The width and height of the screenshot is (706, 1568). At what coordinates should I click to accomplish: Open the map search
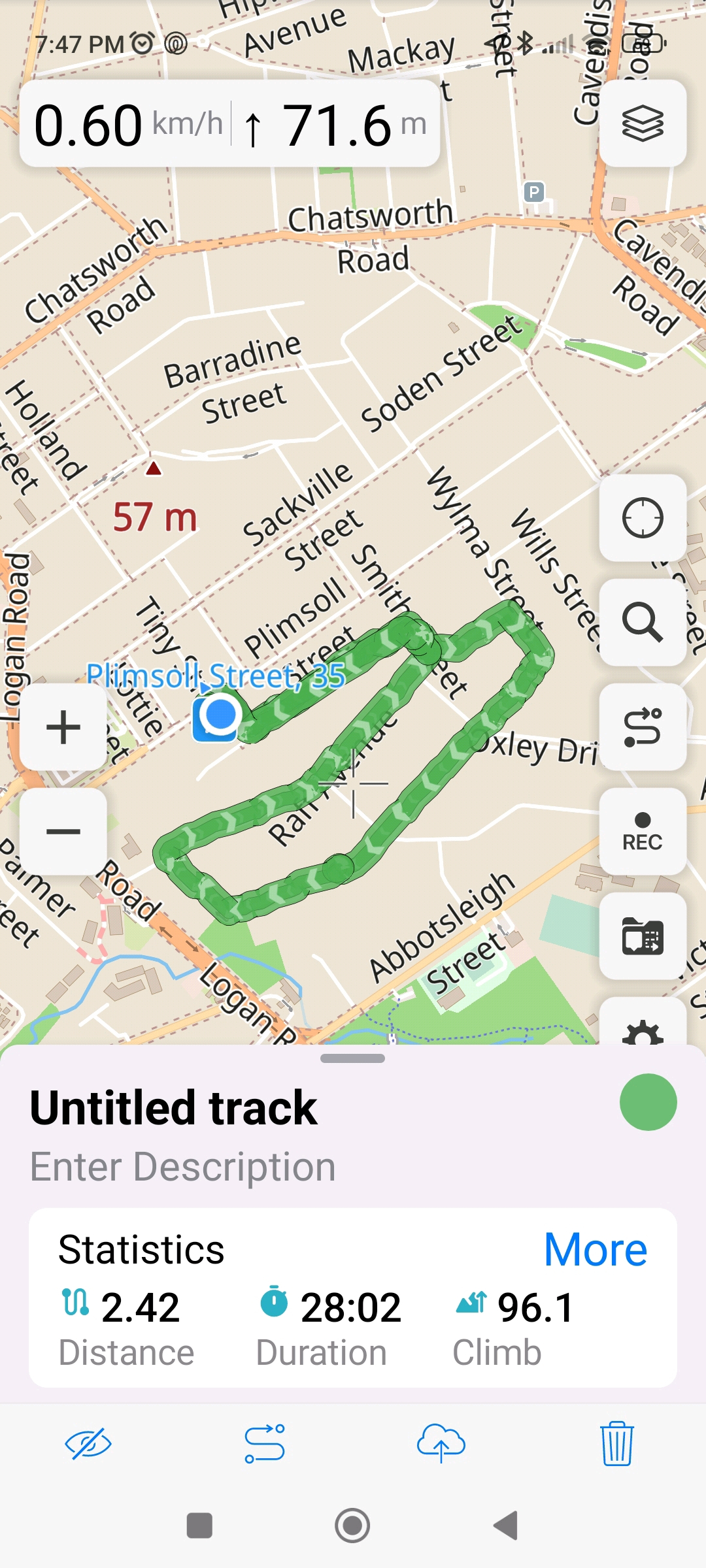pos(642,622)
